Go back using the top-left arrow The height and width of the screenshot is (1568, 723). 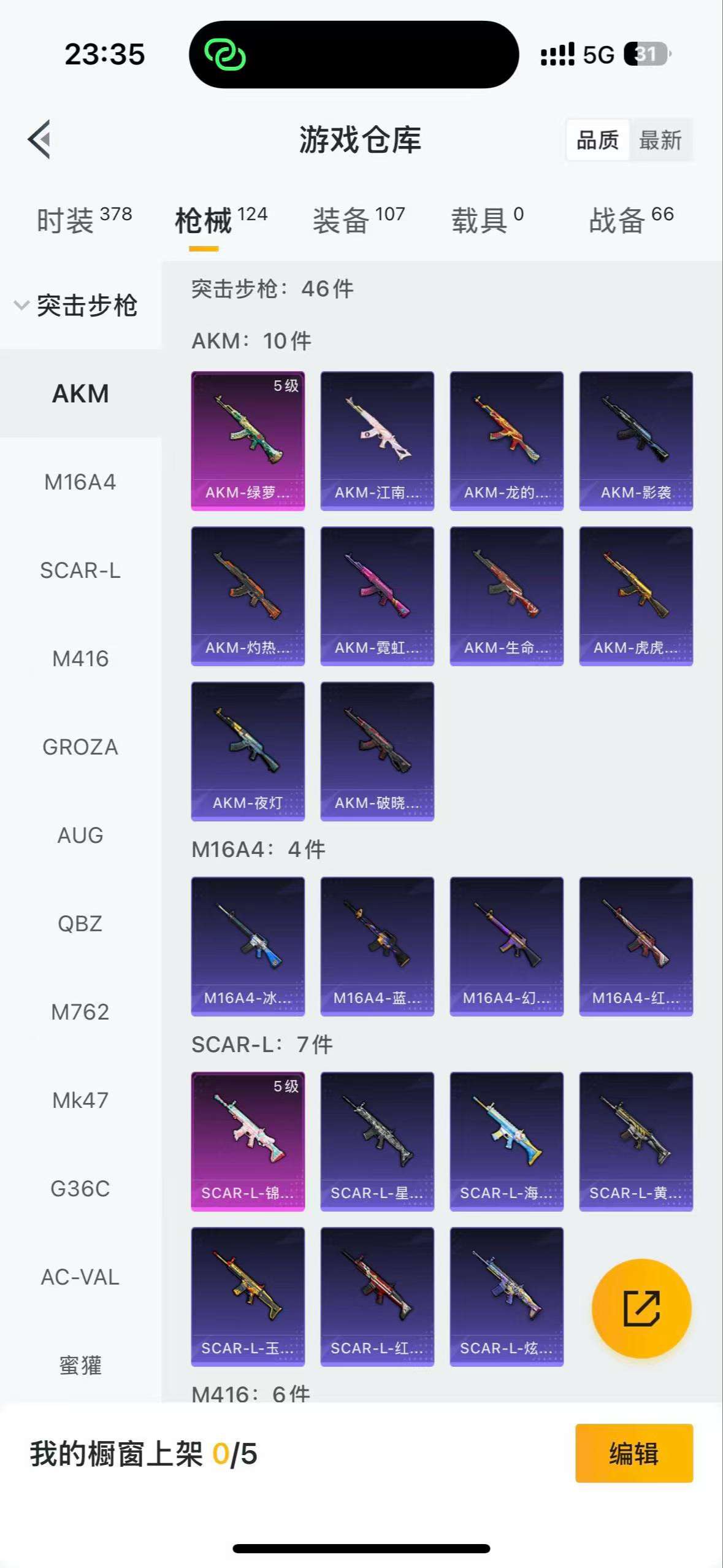(39, 139)
